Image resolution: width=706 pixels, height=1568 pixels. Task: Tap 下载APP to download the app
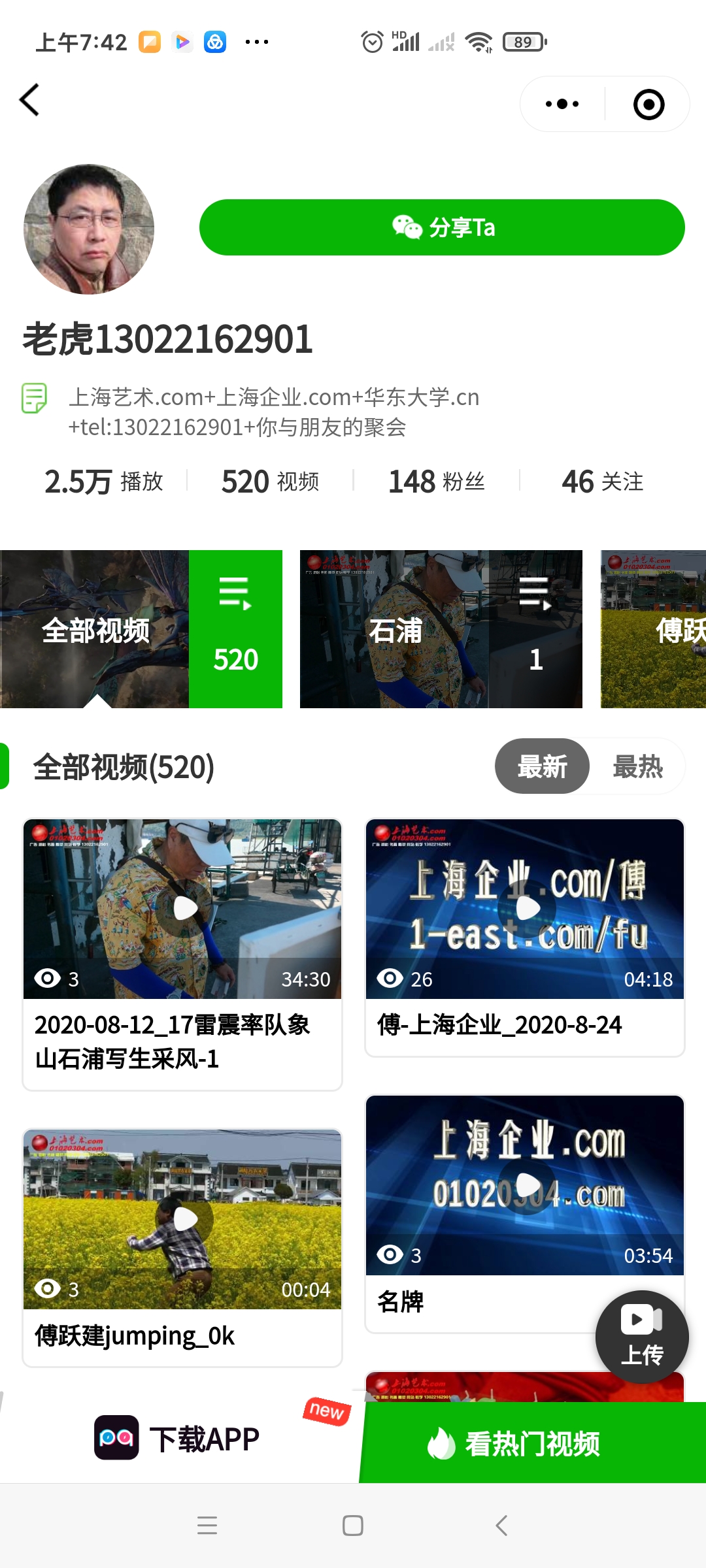pos(178,1439)
